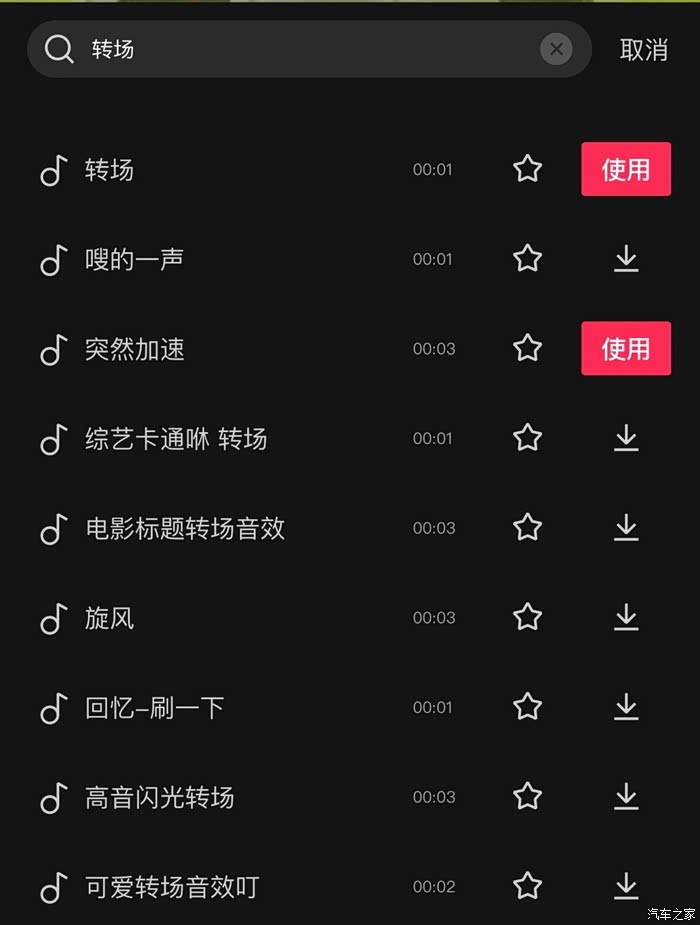Viewport: 700px width, 925px height.
Task: Use the 转场 sound effect
Action: (625, 169)
